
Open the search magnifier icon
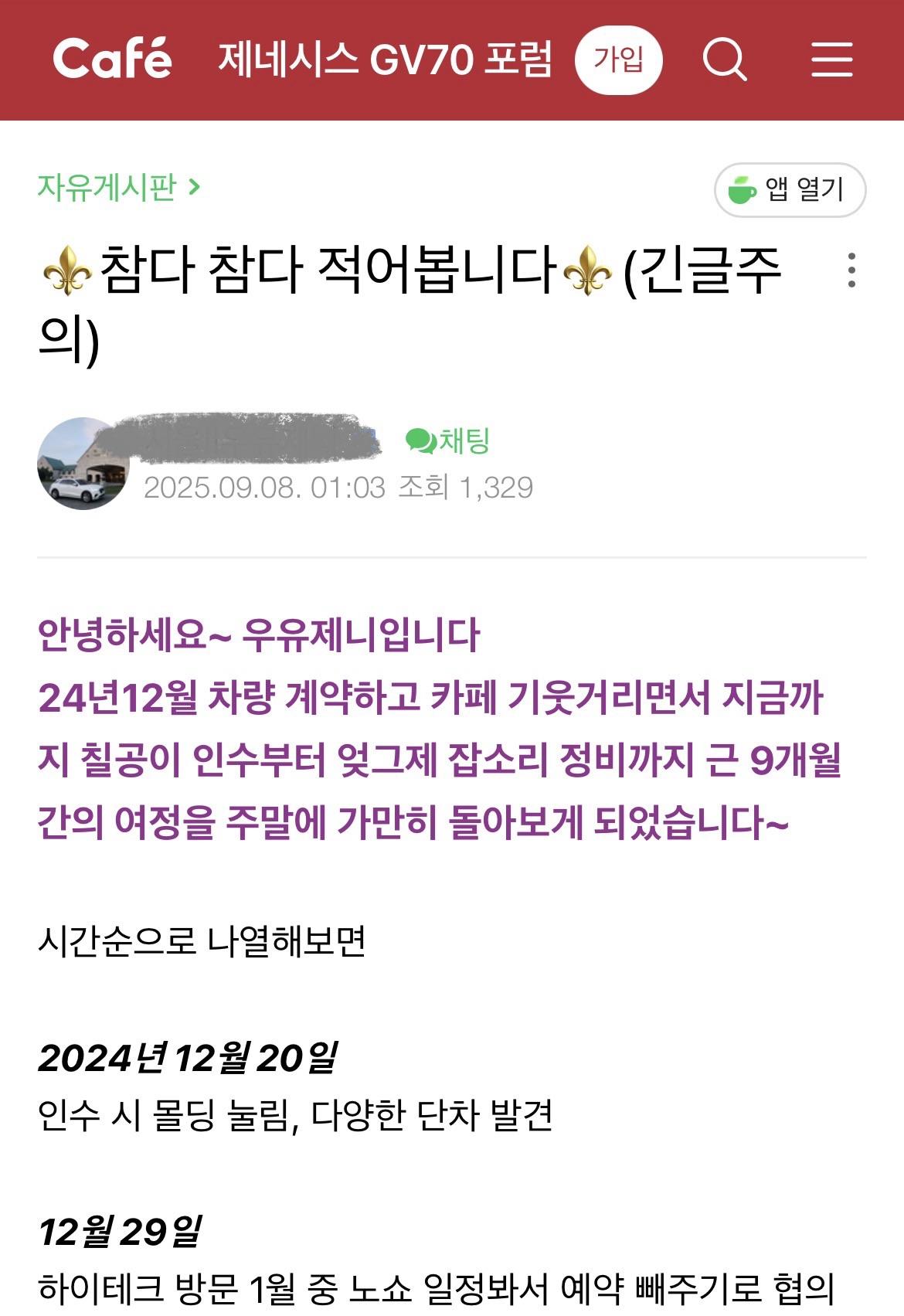pos(724,60)
